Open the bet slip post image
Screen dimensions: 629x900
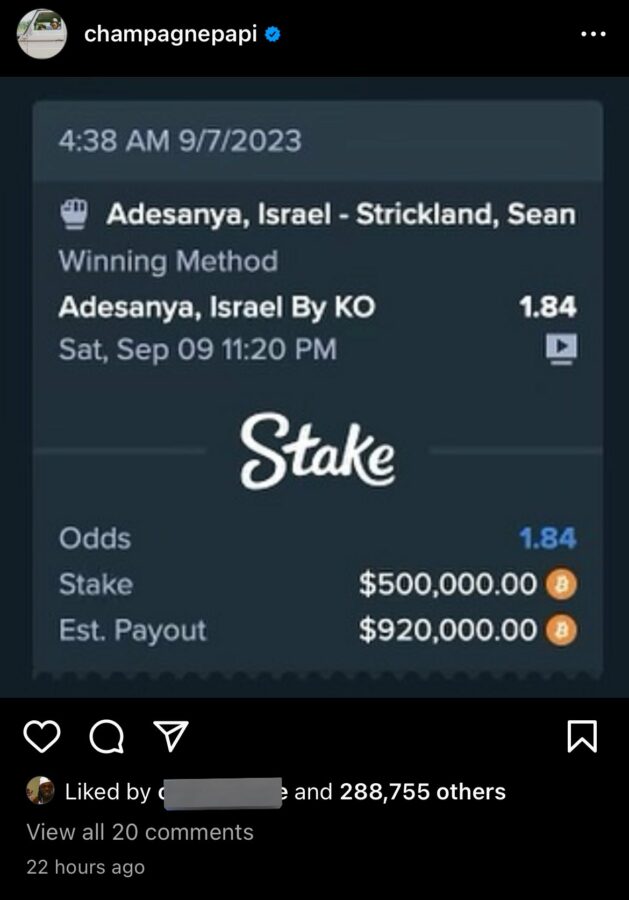click(316, 390)
